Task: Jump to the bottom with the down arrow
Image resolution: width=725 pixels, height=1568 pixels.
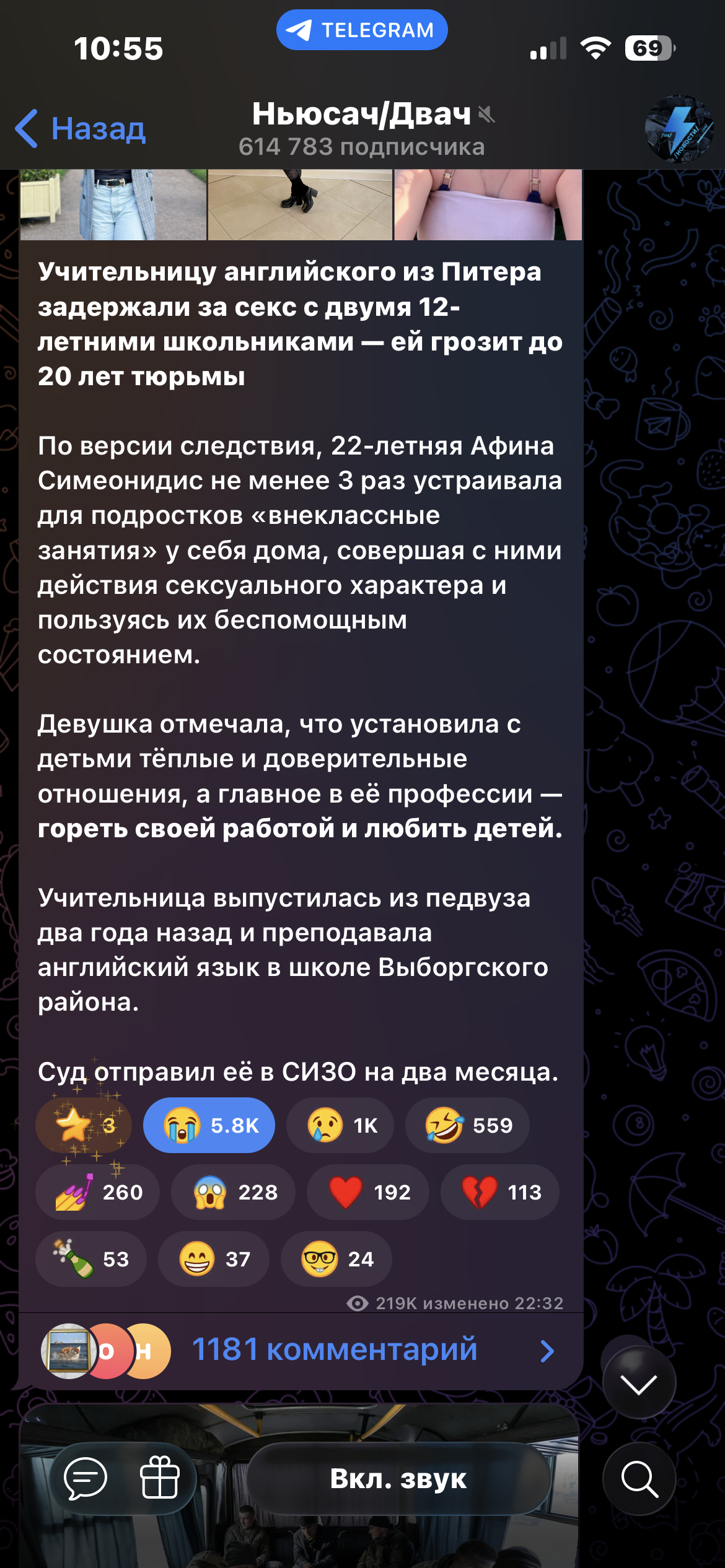Action: click(639, 1382)
